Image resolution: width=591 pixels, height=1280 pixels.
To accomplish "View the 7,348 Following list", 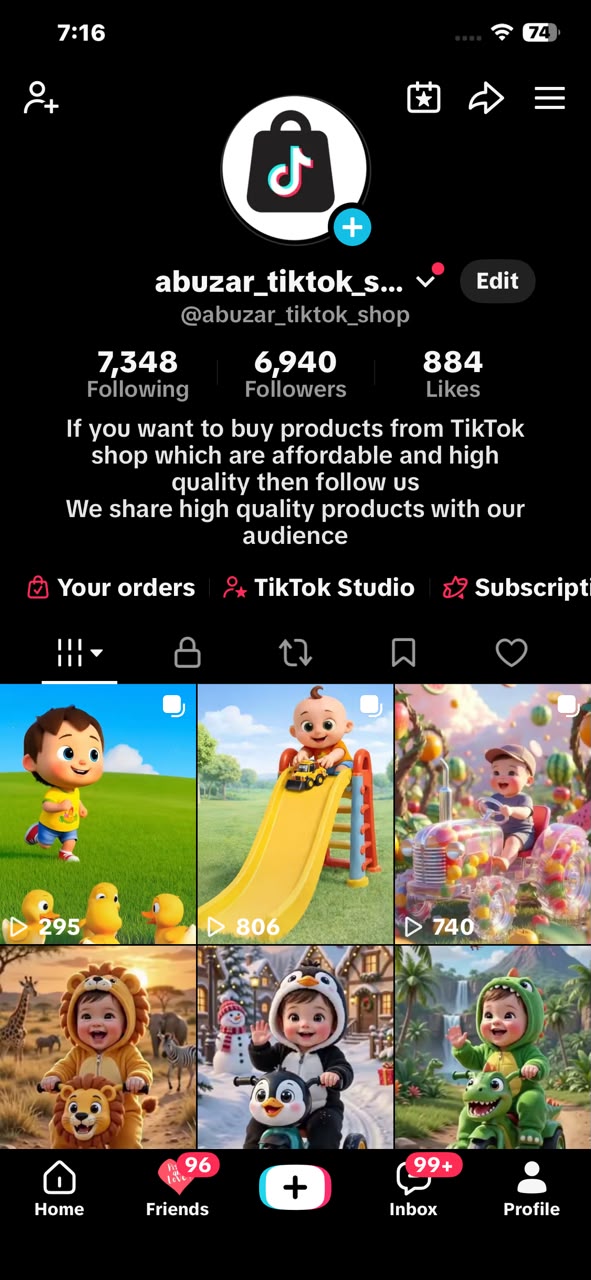I will pos(138,374).
